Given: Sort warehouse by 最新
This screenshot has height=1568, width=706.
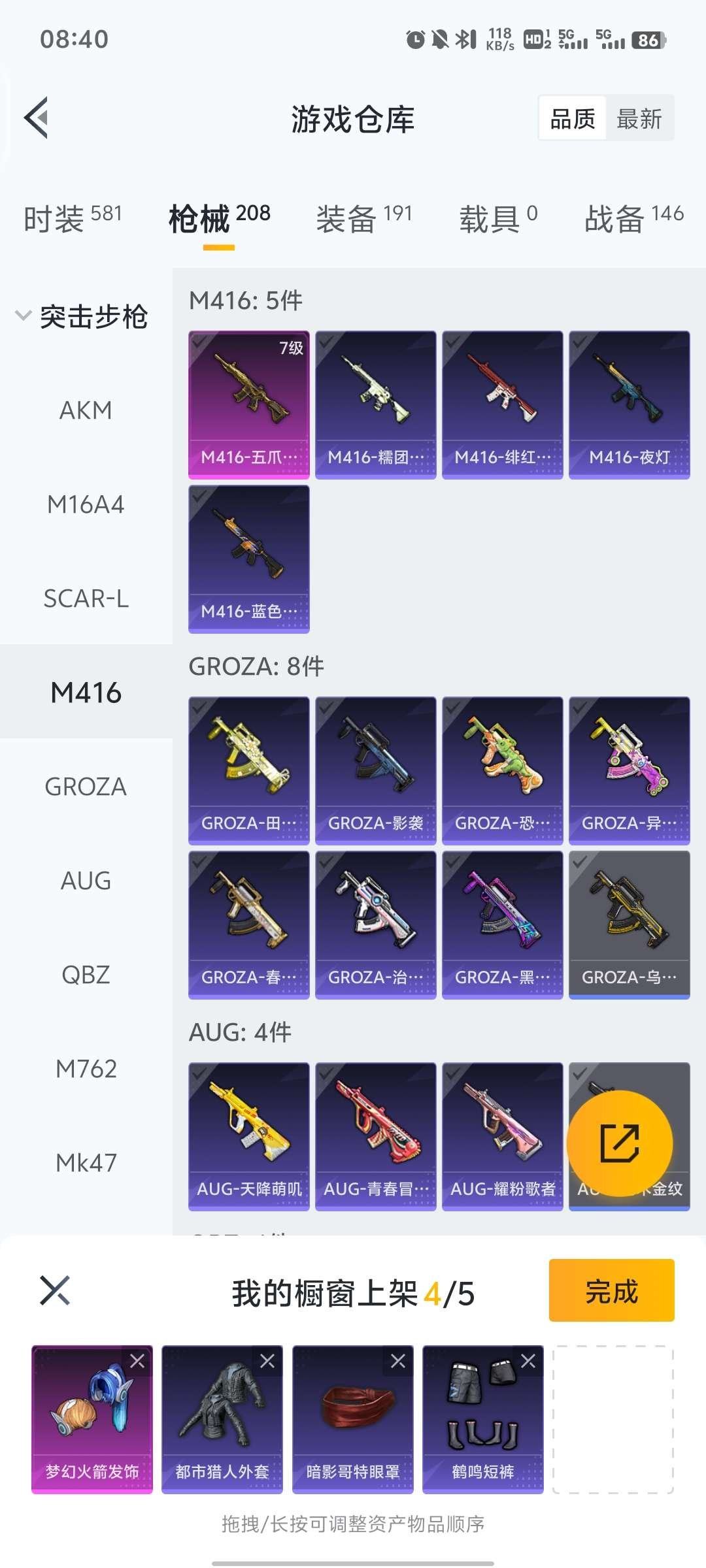Looking at the screenshot, I should [639, 119].
